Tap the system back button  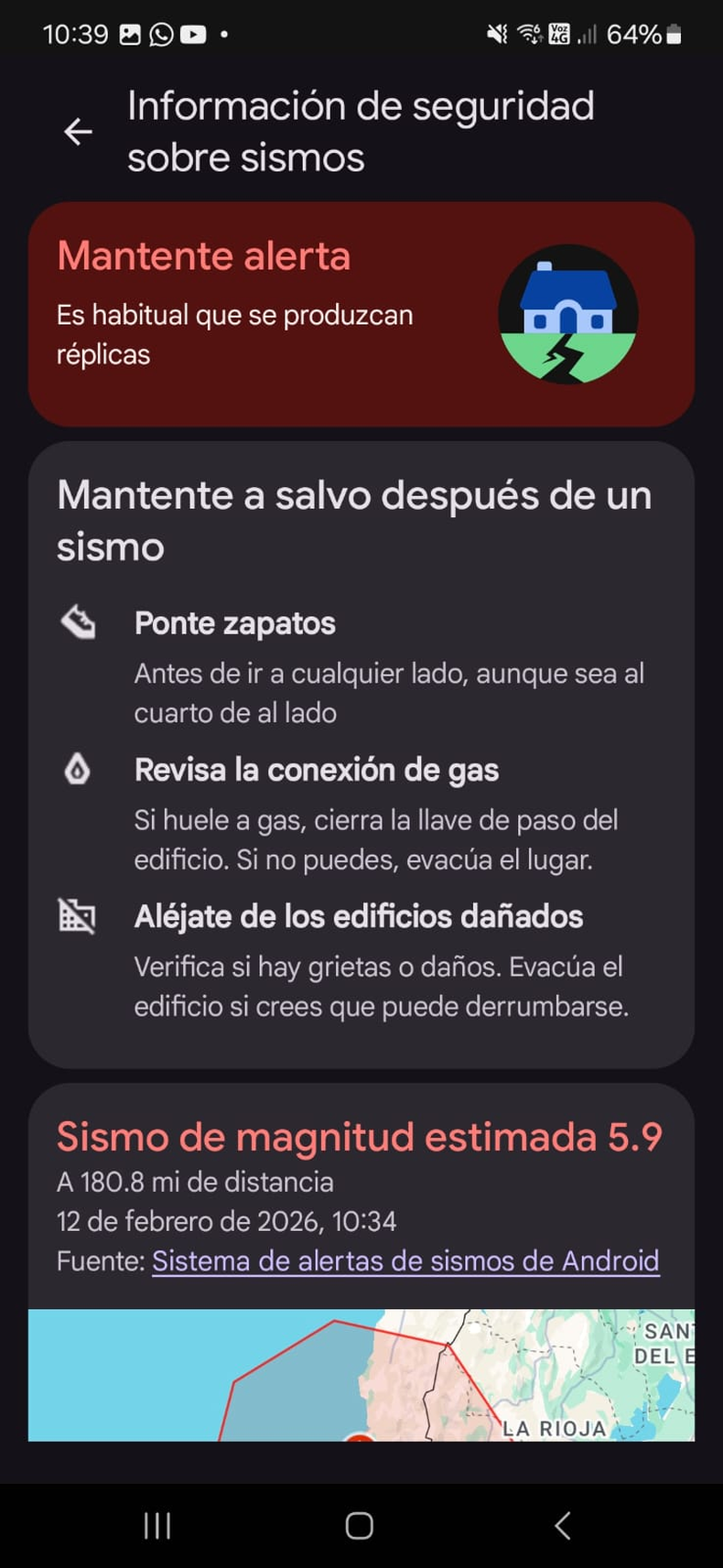coord(563,1526)
